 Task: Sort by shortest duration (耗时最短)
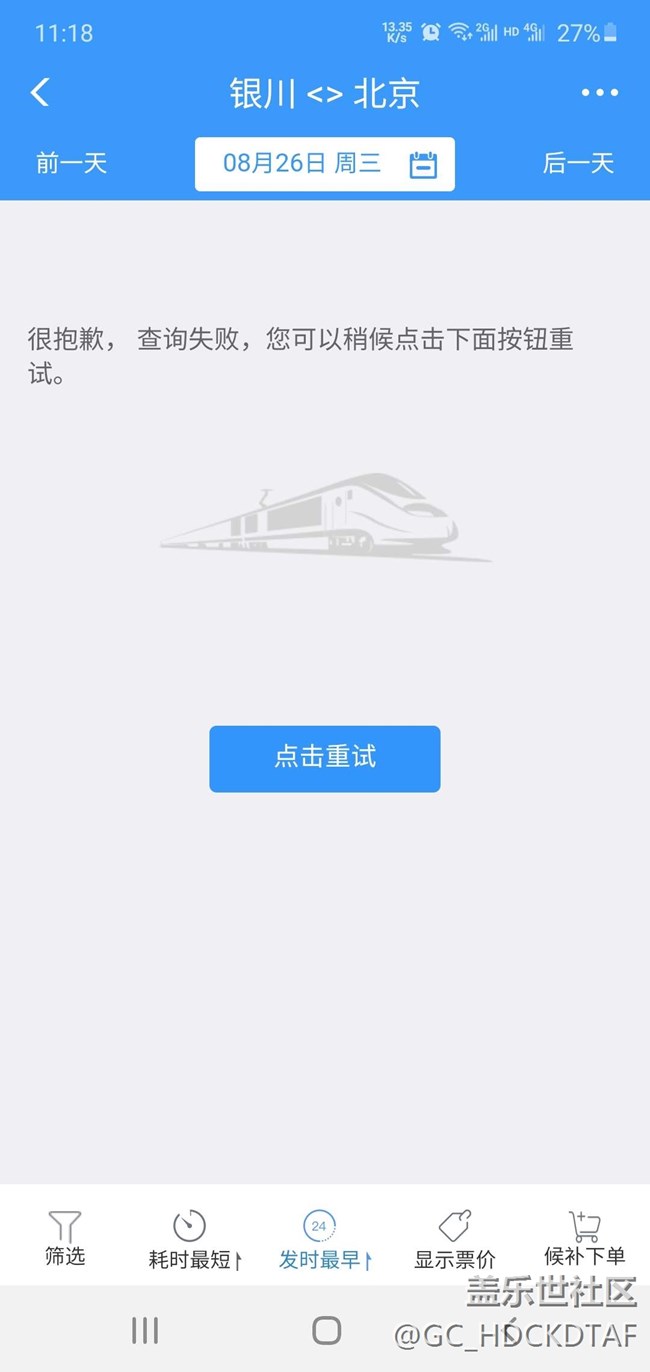point(193,1240)
